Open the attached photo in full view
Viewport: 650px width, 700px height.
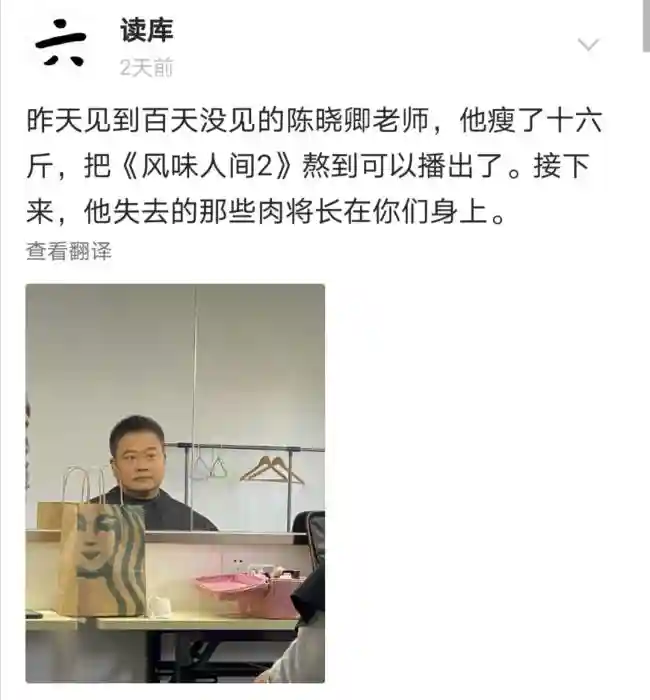point(175,483)
